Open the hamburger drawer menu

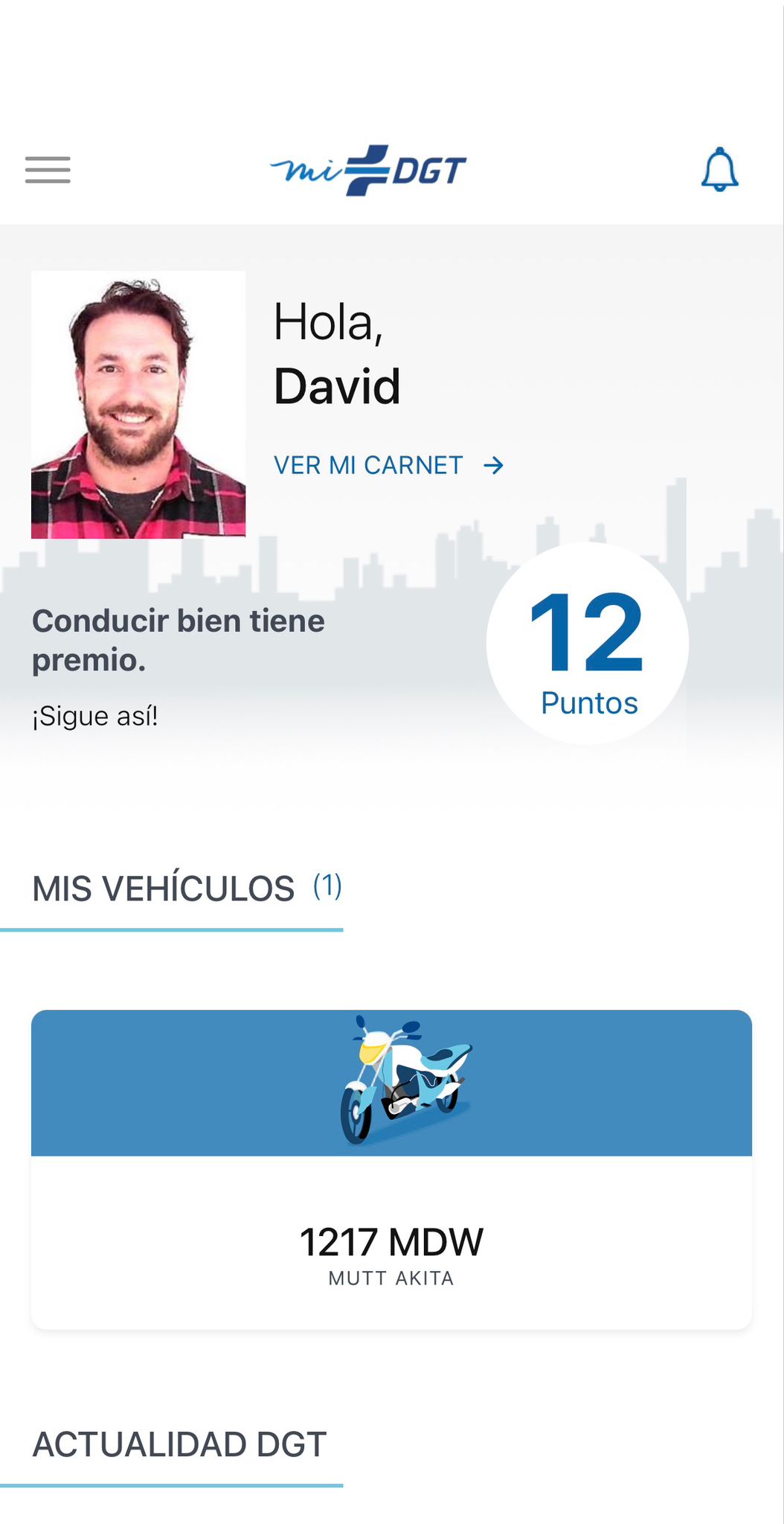pyautogui.click(x=48, y=170)
